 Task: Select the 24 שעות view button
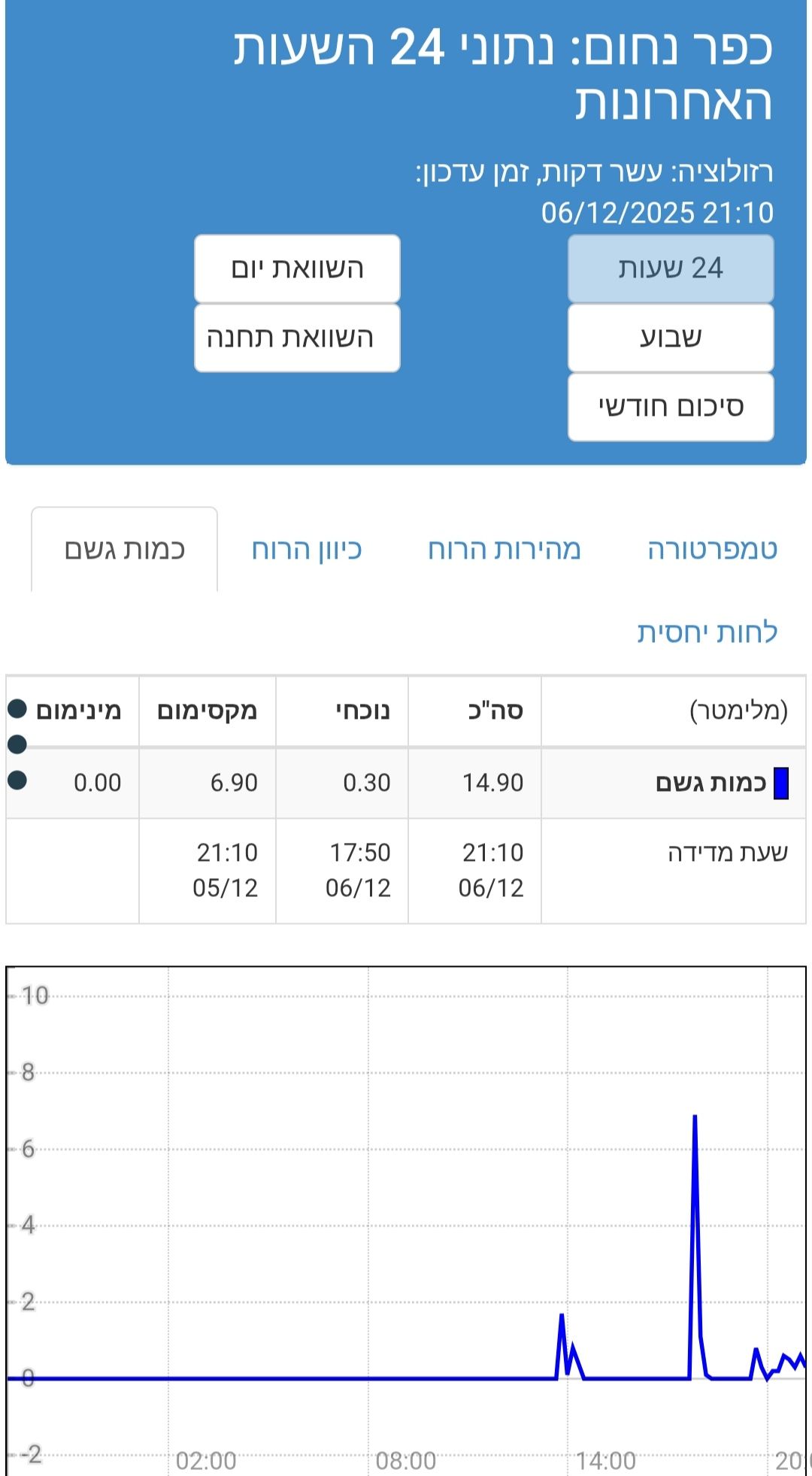point(670,268)
